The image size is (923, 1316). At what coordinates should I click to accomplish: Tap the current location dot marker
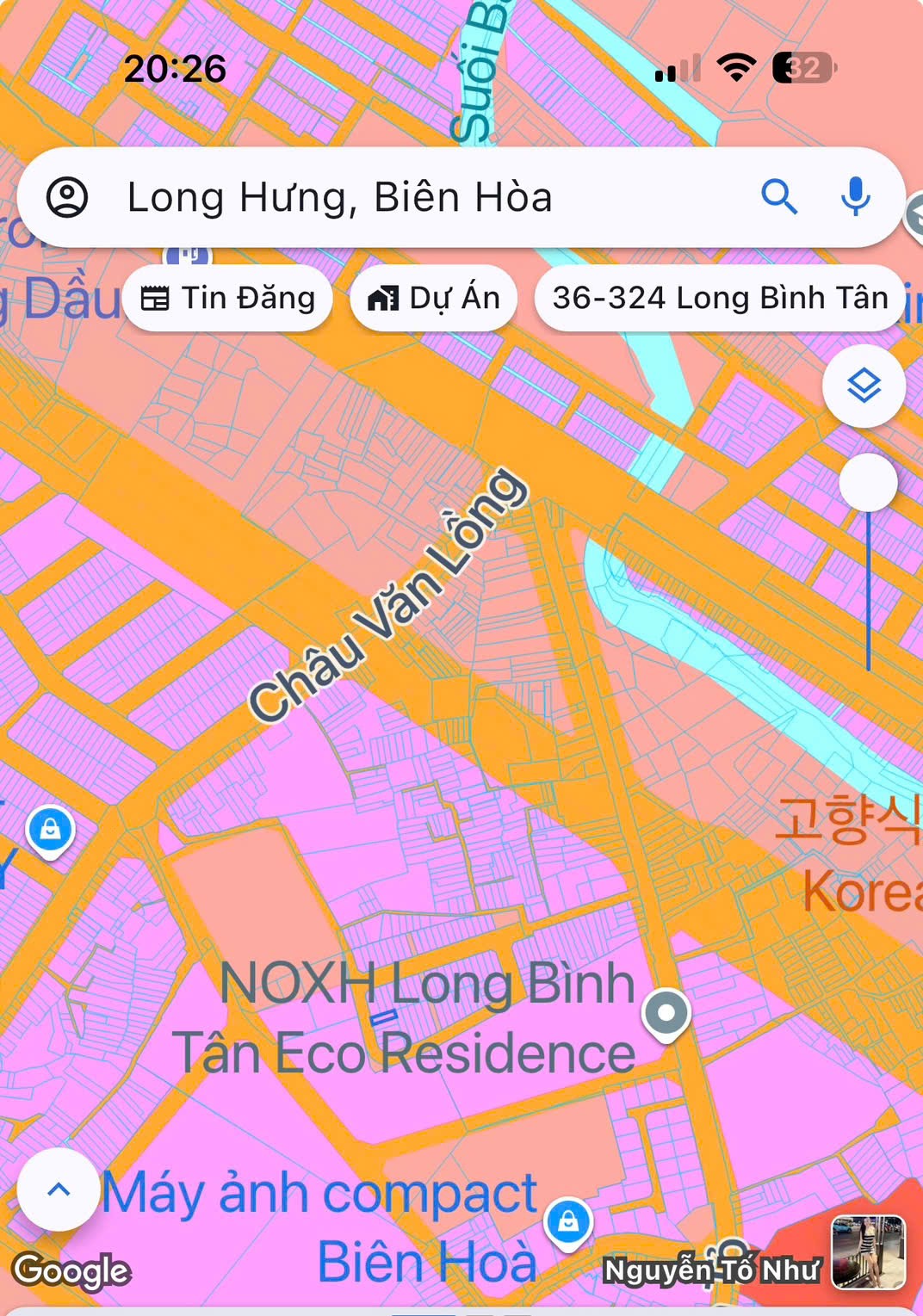tap(666, 1013)
